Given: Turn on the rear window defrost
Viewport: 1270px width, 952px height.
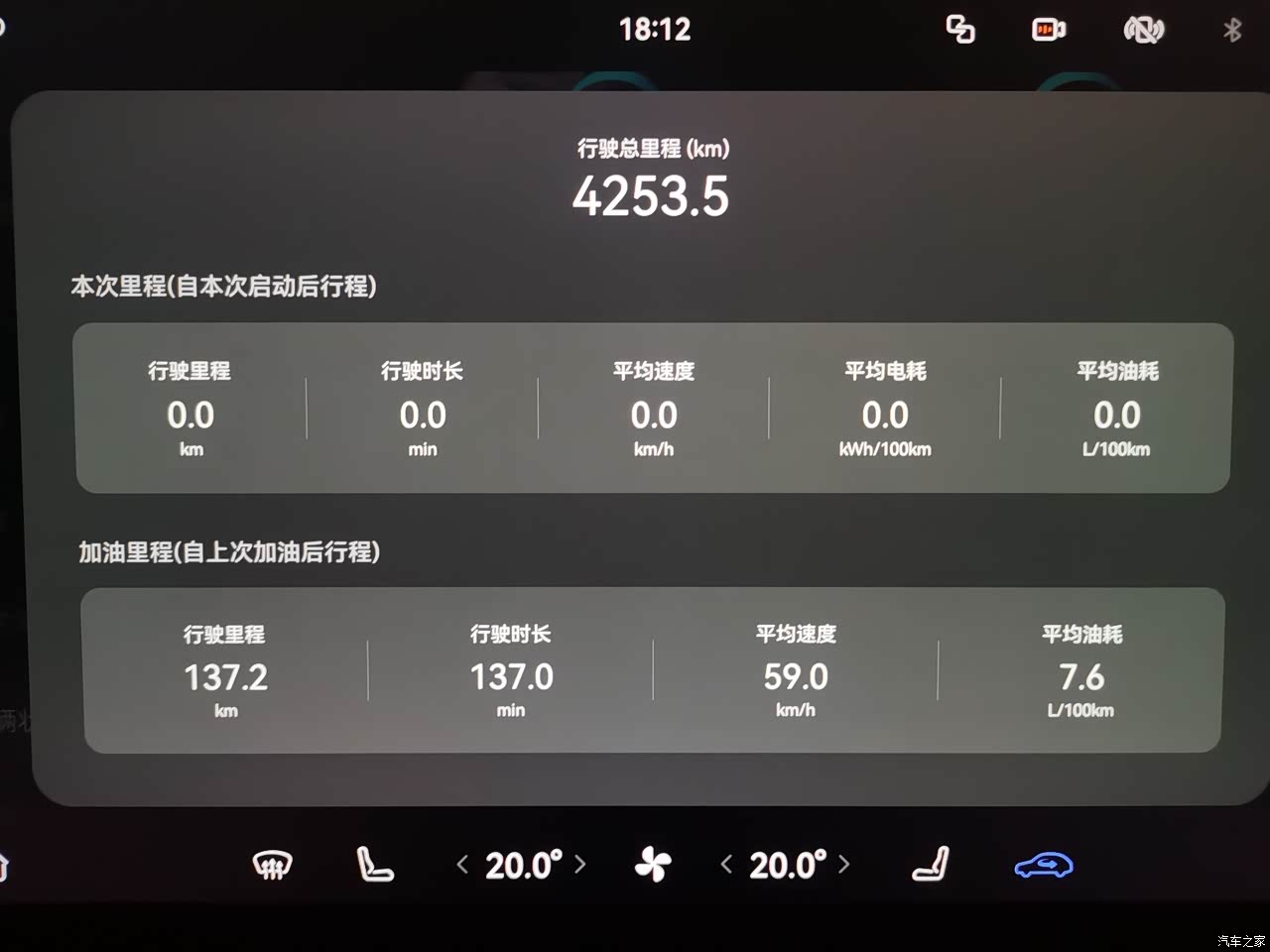Looking at the screenshot, I should pos(272,866).
